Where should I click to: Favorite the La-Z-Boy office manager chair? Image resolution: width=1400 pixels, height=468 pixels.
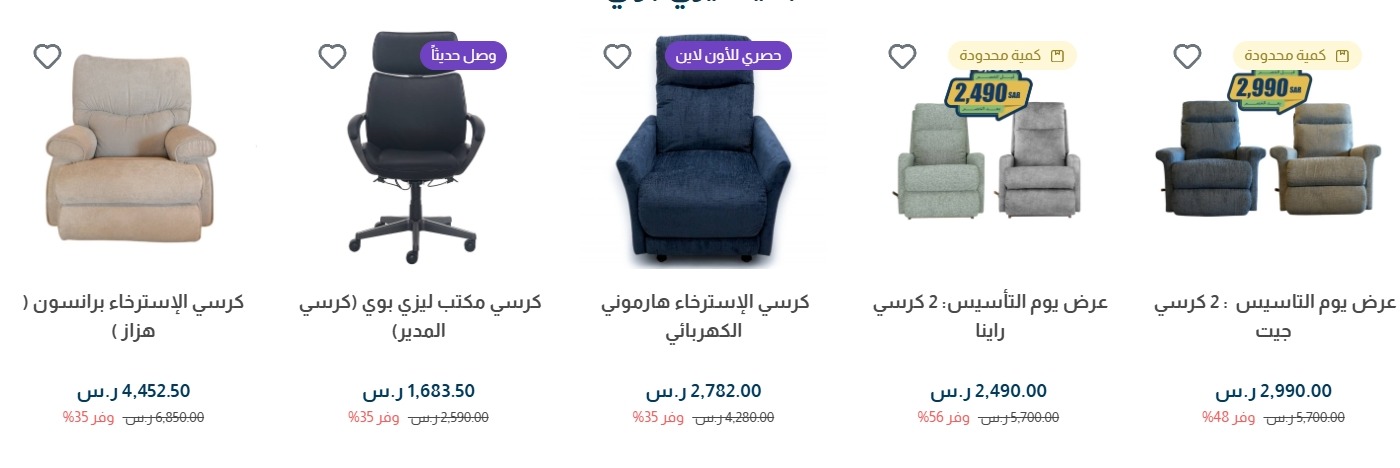tap(332, 57)
